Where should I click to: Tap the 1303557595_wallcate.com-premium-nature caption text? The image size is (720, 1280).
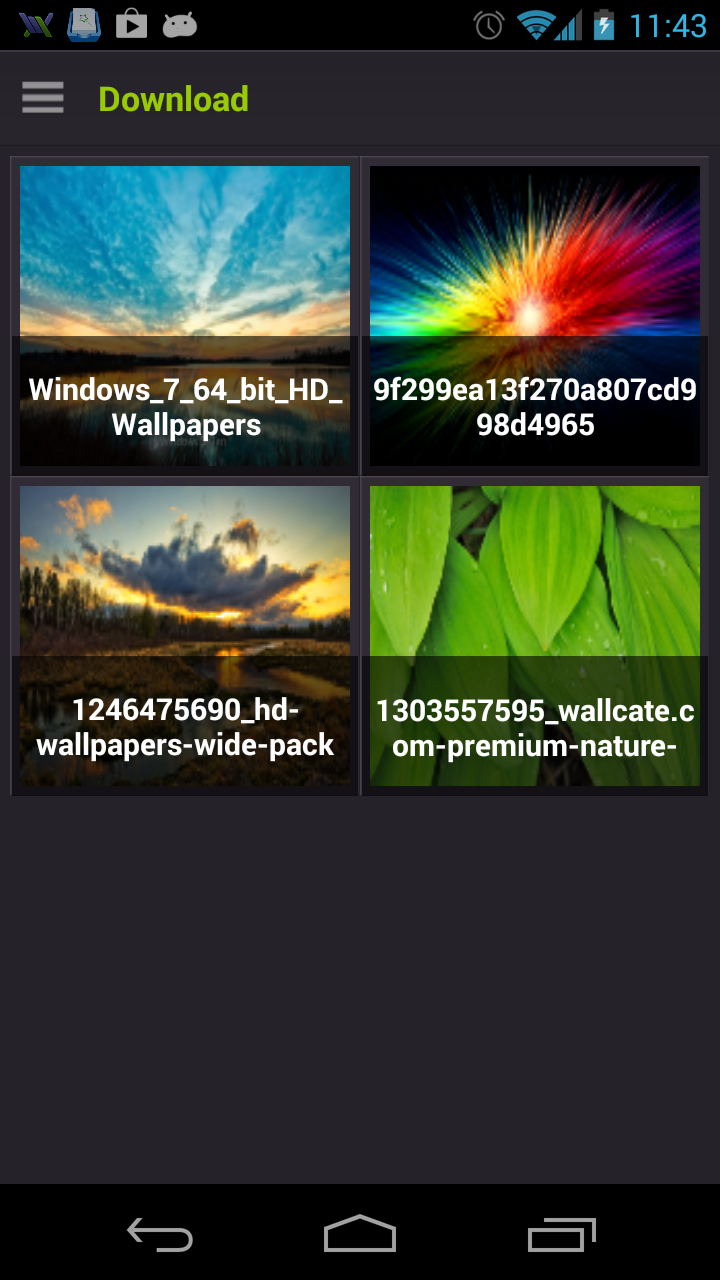click(534, 727)
